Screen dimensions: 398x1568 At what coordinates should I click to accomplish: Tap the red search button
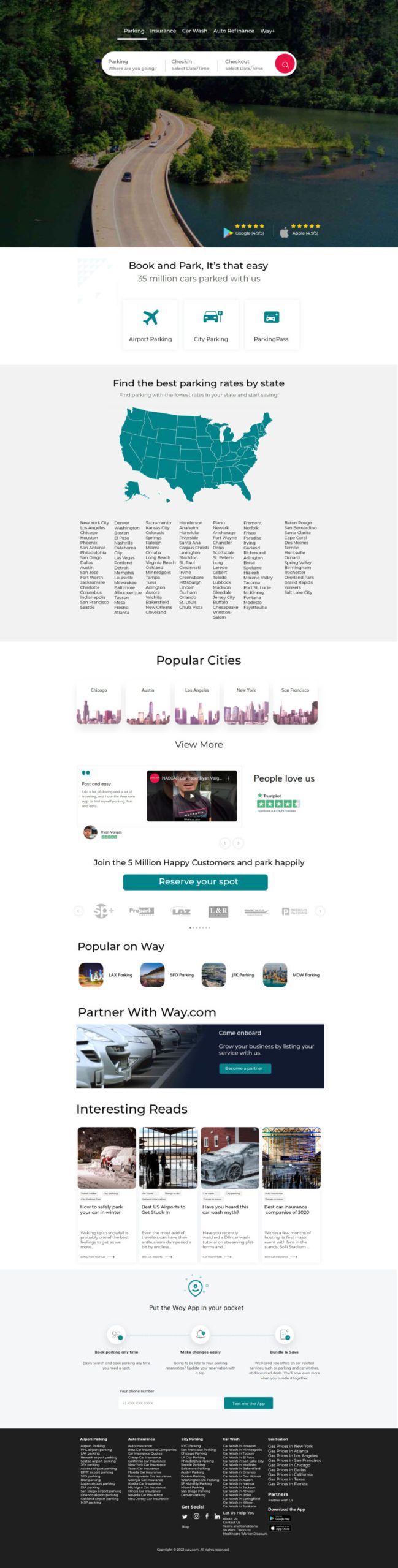coord(285,64)
